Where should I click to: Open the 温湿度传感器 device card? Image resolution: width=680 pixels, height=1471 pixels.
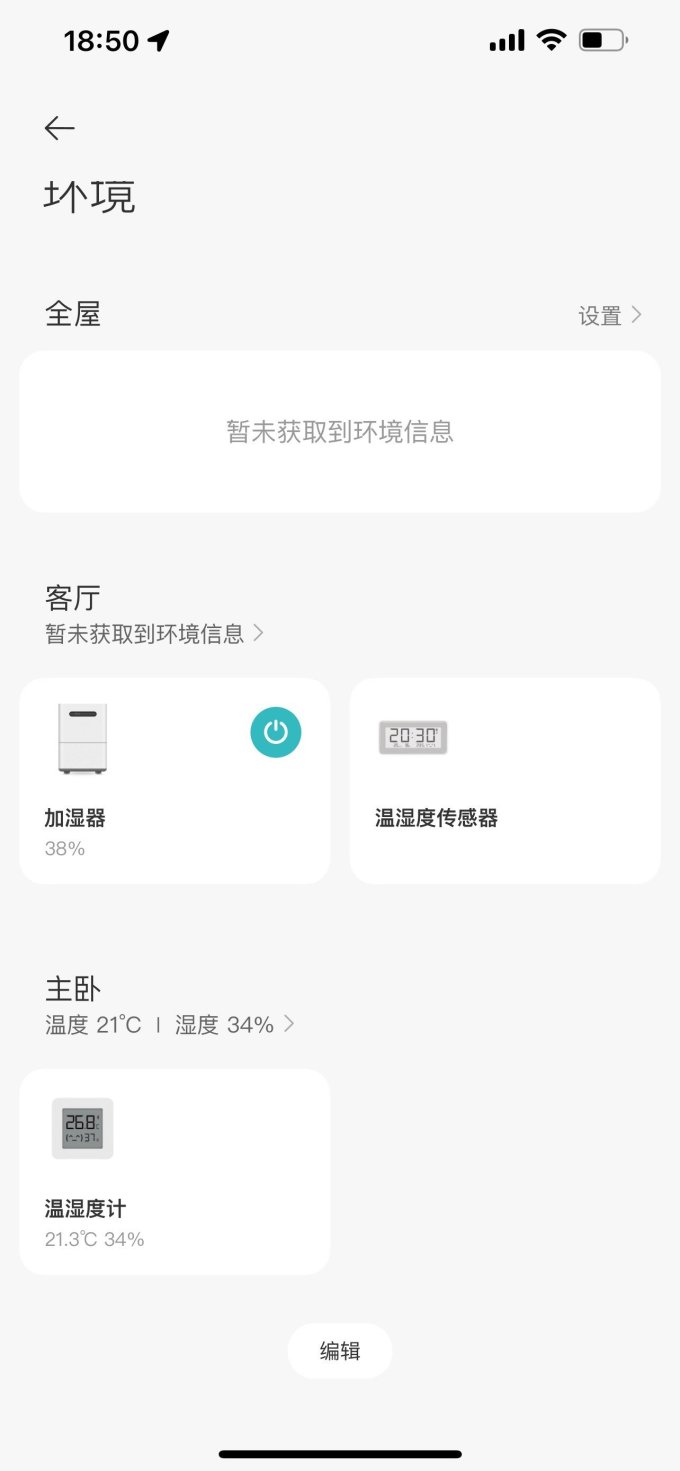(504, 781)
